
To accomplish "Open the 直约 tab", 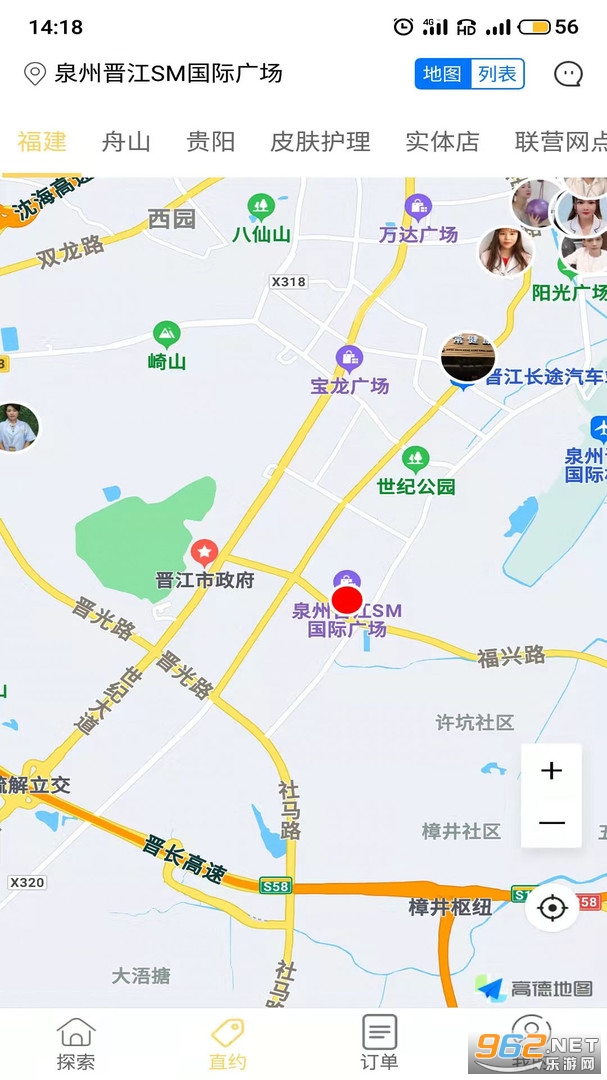I will [228, 1043].
